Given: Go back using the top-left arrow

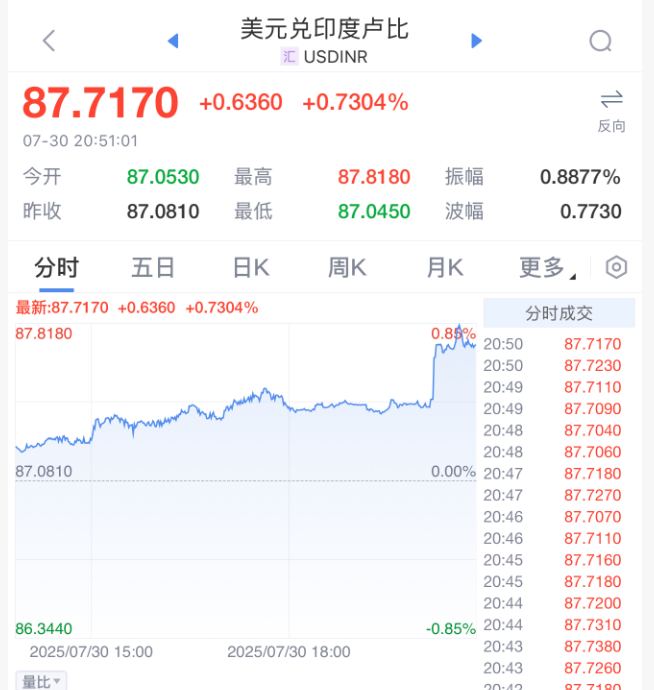Looking at the screenshot, I should tap(49, 40).
